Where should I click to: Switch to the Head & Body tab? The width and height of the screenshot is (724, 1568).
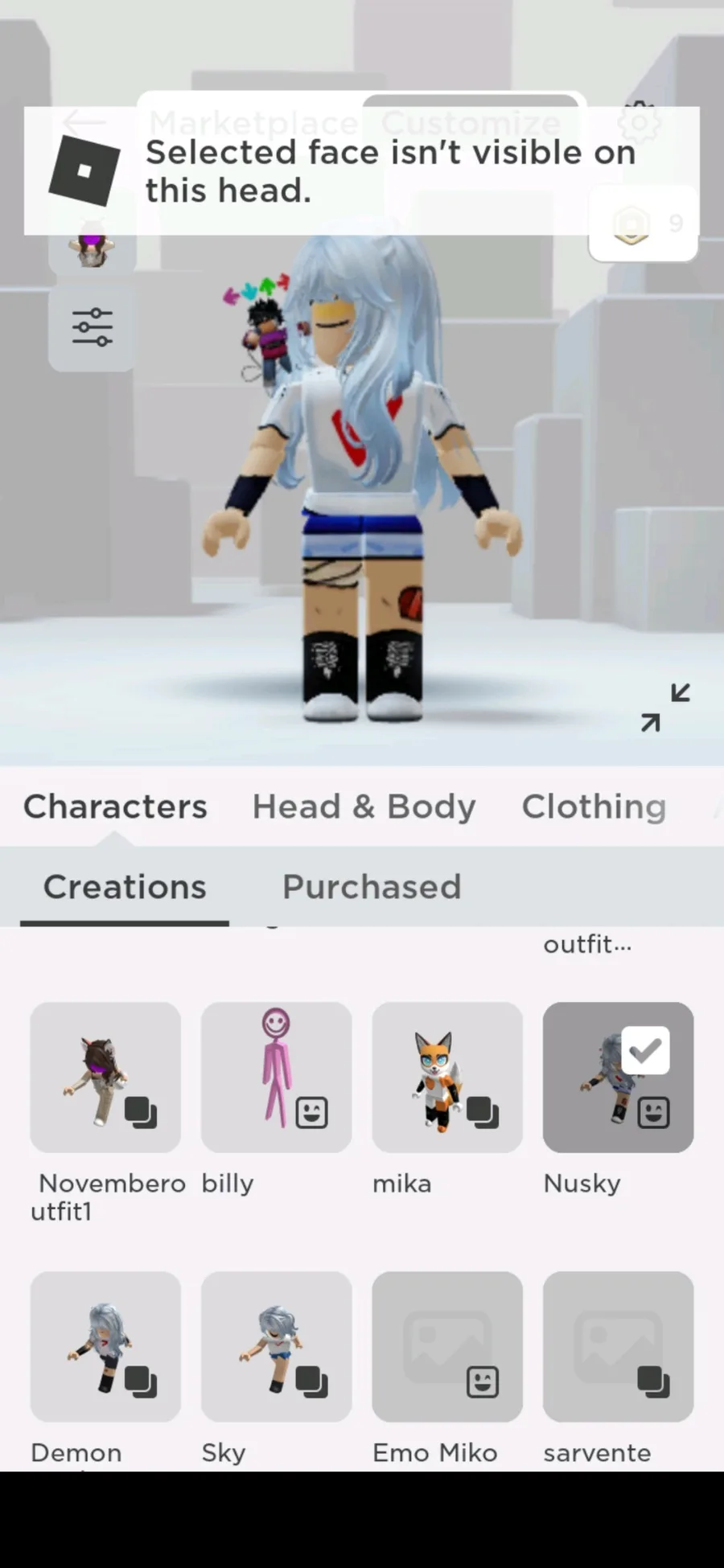364,807
